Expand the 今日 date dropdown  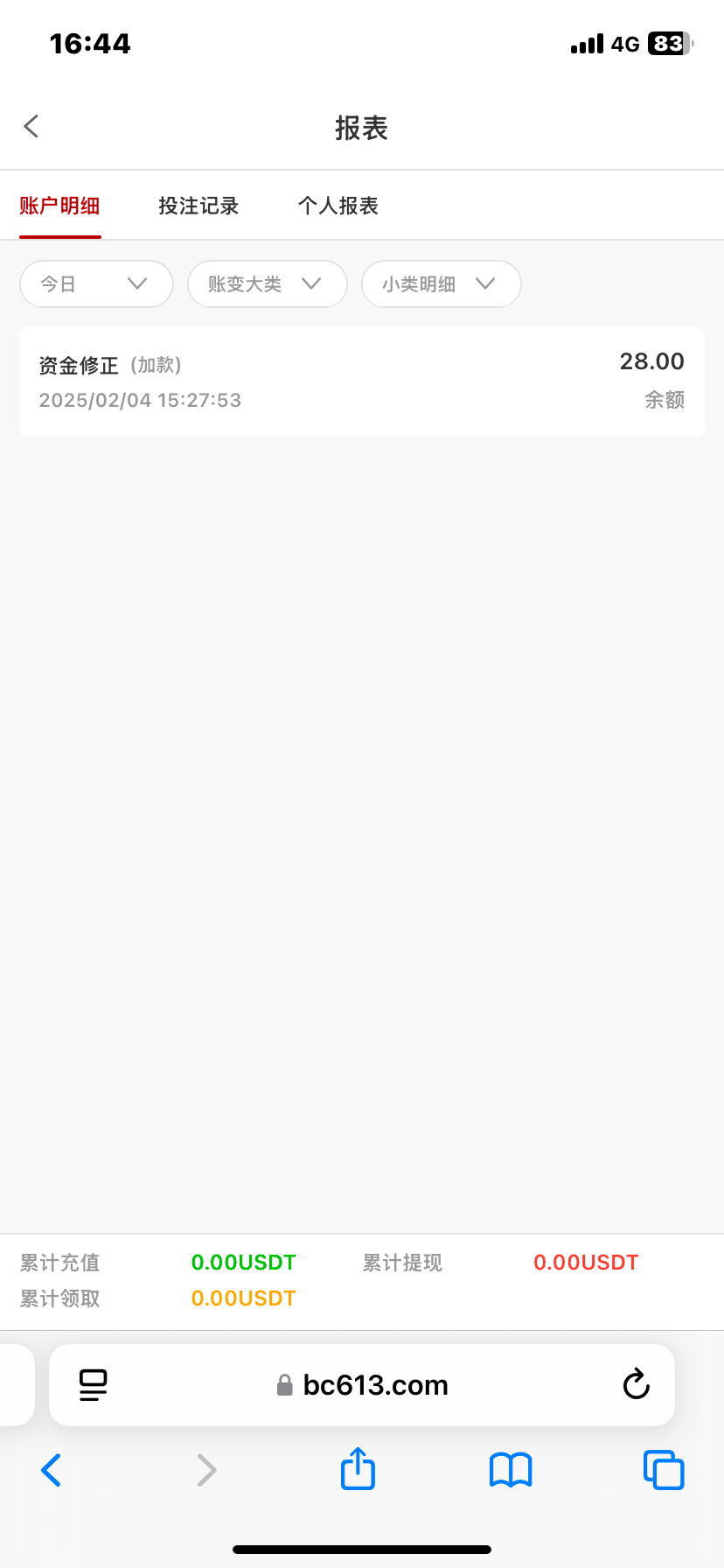(96, 284)
